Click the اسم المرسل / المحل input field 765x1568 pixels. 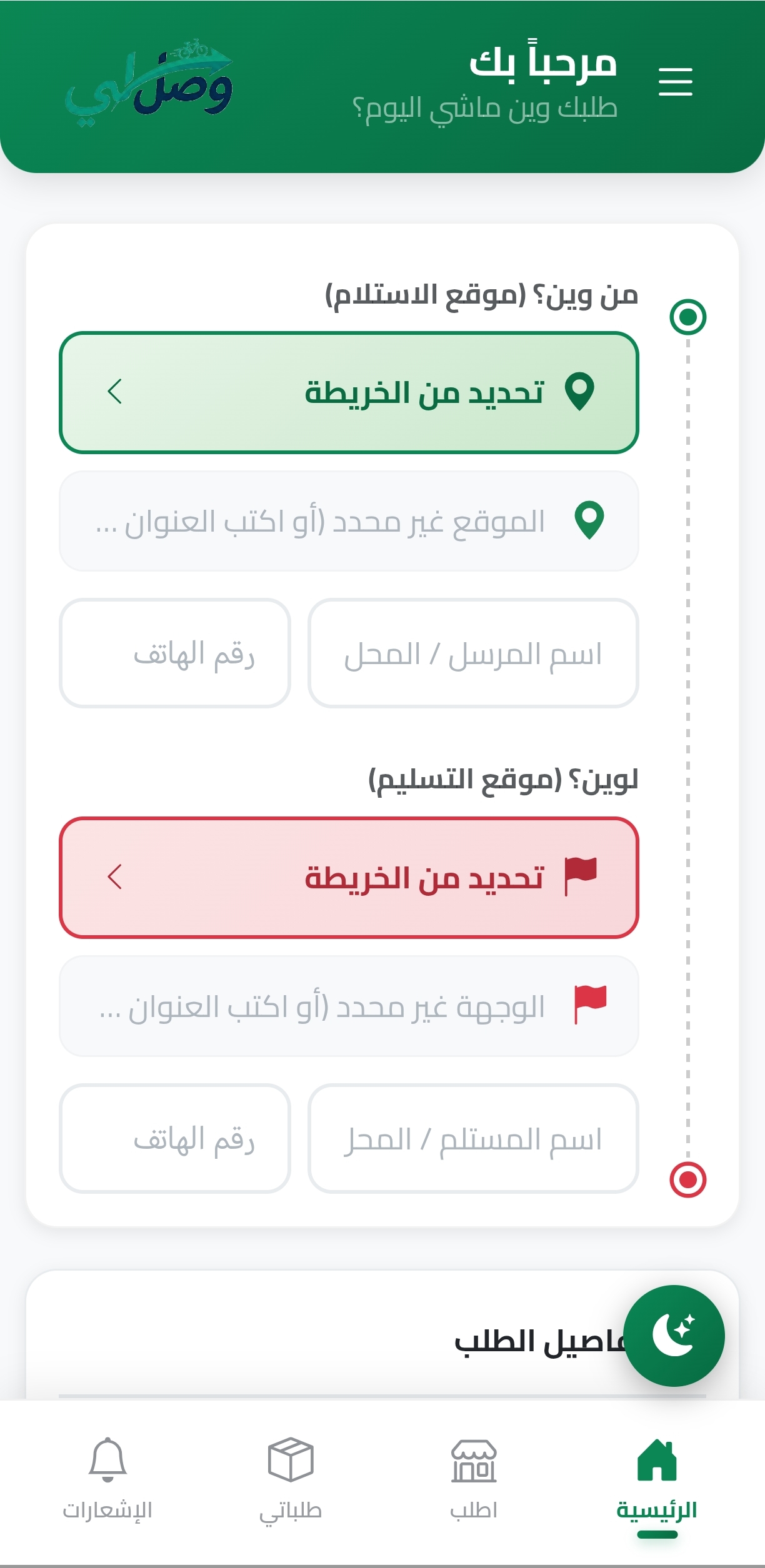point(473,653)
